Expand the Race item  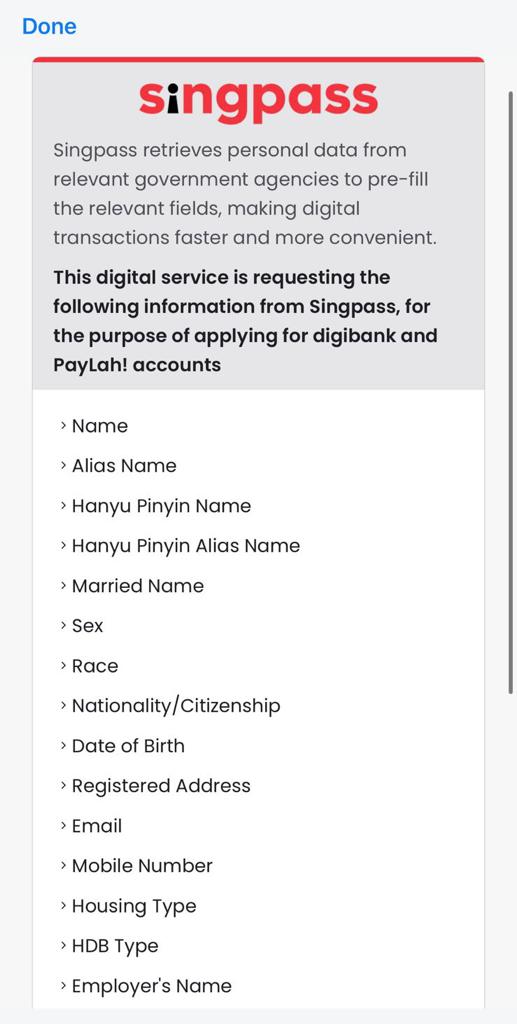(89, 666)
